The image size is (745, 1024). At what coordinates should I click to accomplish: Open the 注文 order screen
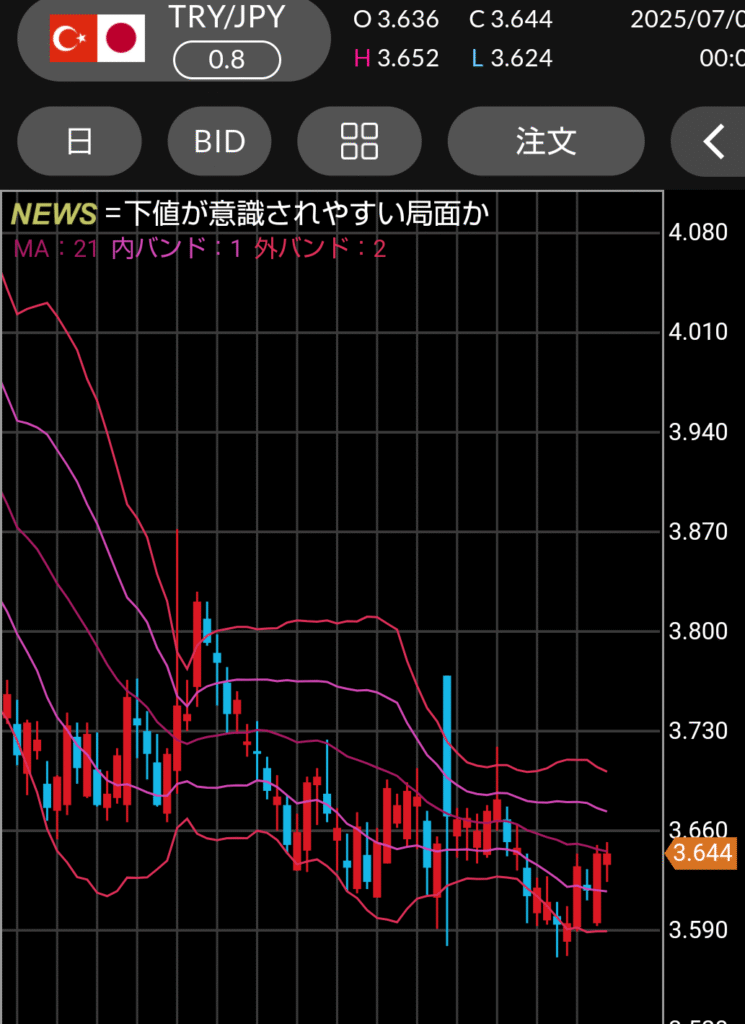click(x=546, y=141)
